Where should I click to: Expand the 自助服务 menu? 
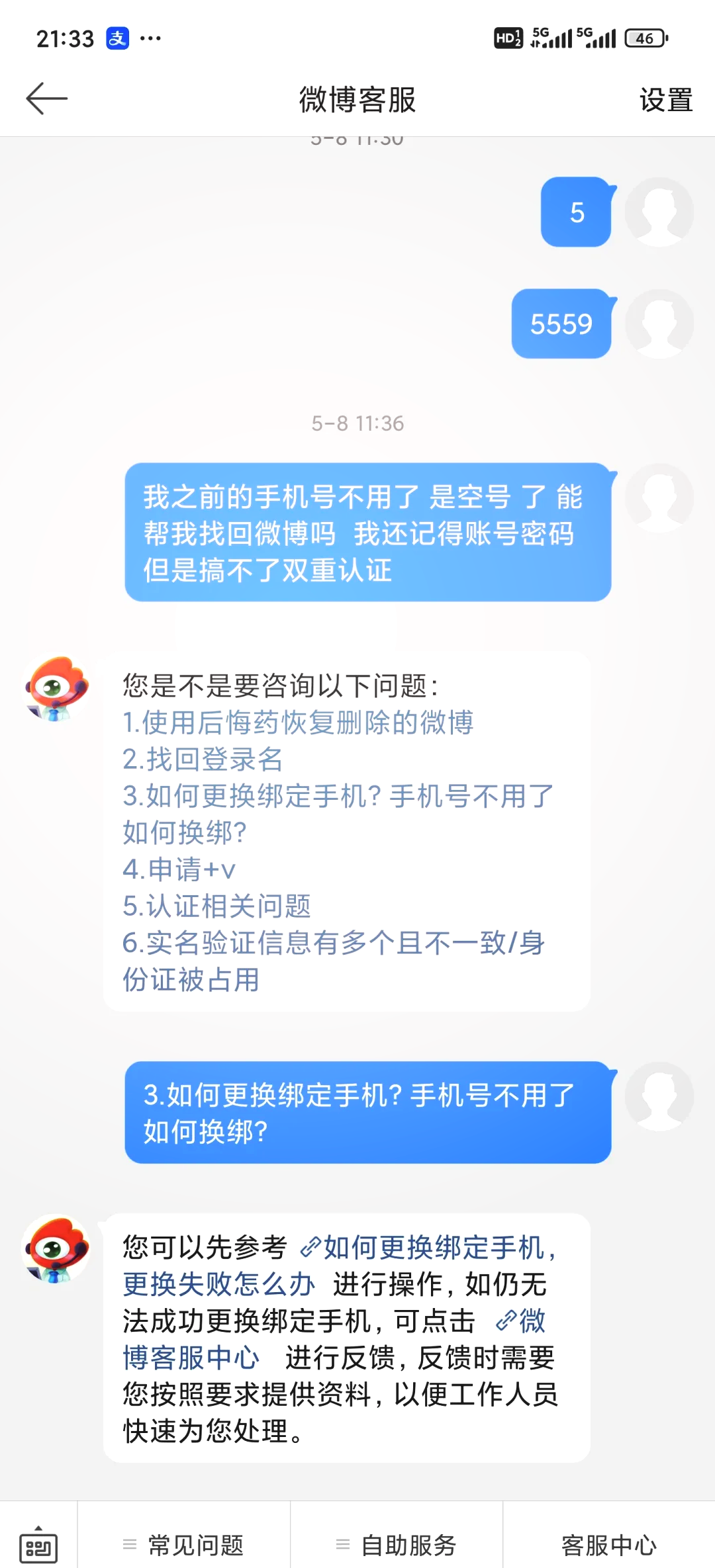point(397,1546)
